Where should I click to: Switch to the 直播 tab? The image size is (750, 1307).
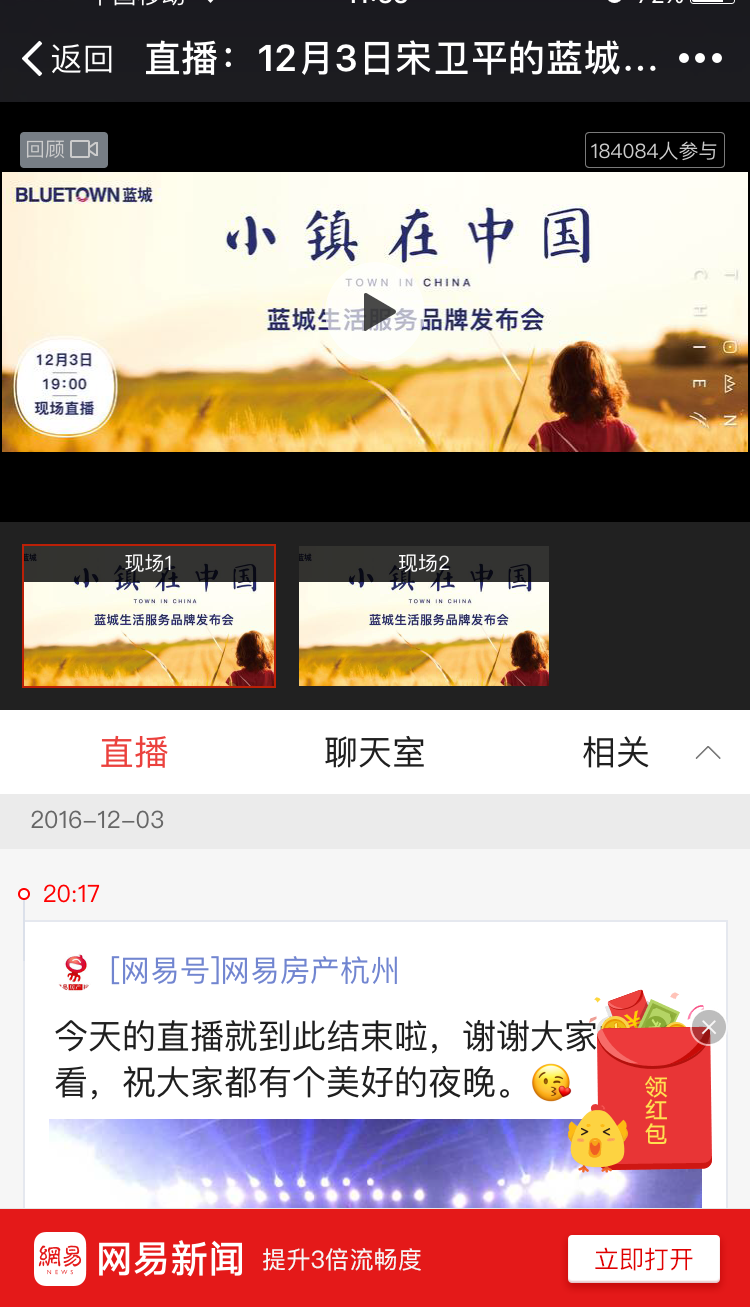coord(134,752)
